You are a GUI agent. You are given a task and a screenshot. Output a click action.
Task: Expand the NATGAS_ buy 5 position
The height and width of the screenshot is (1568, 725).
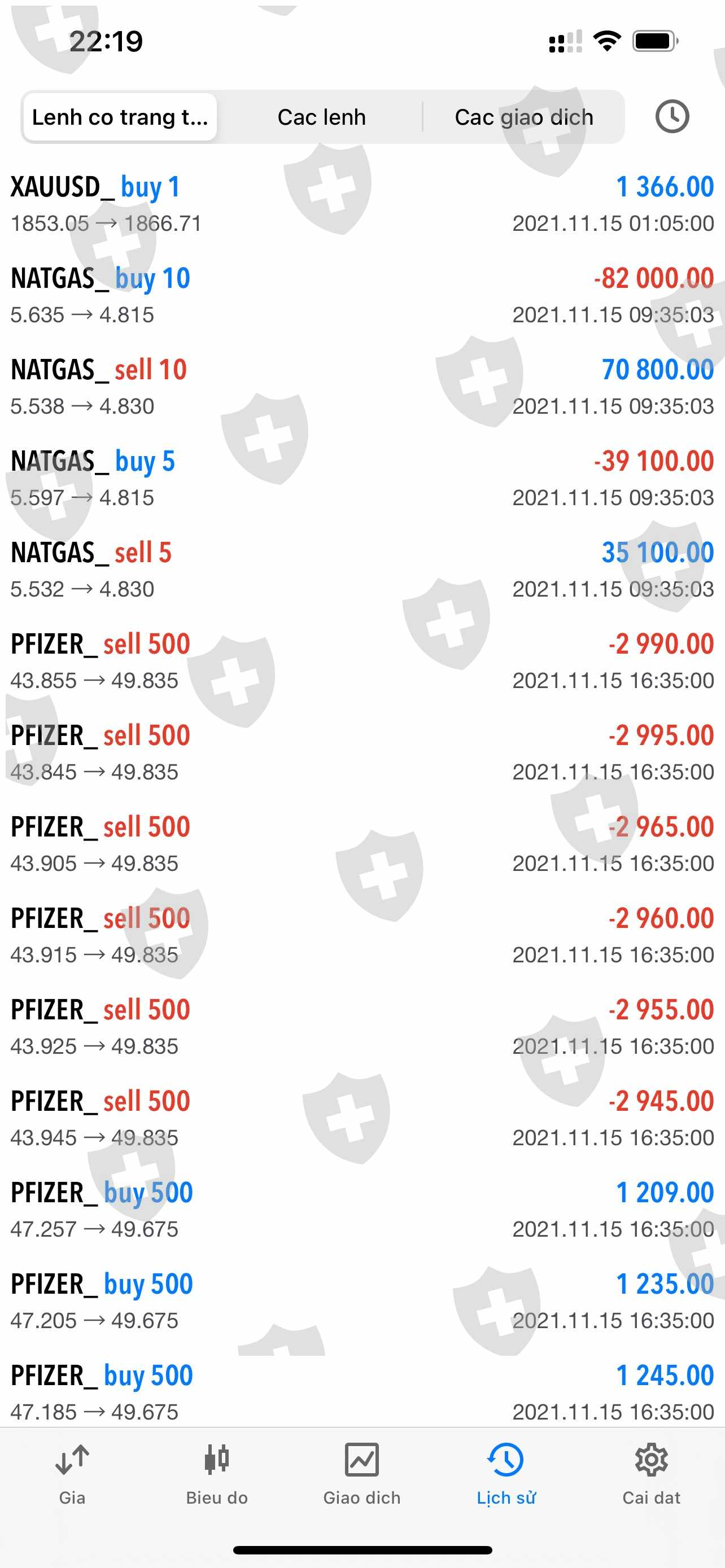(x=362, y=479)
